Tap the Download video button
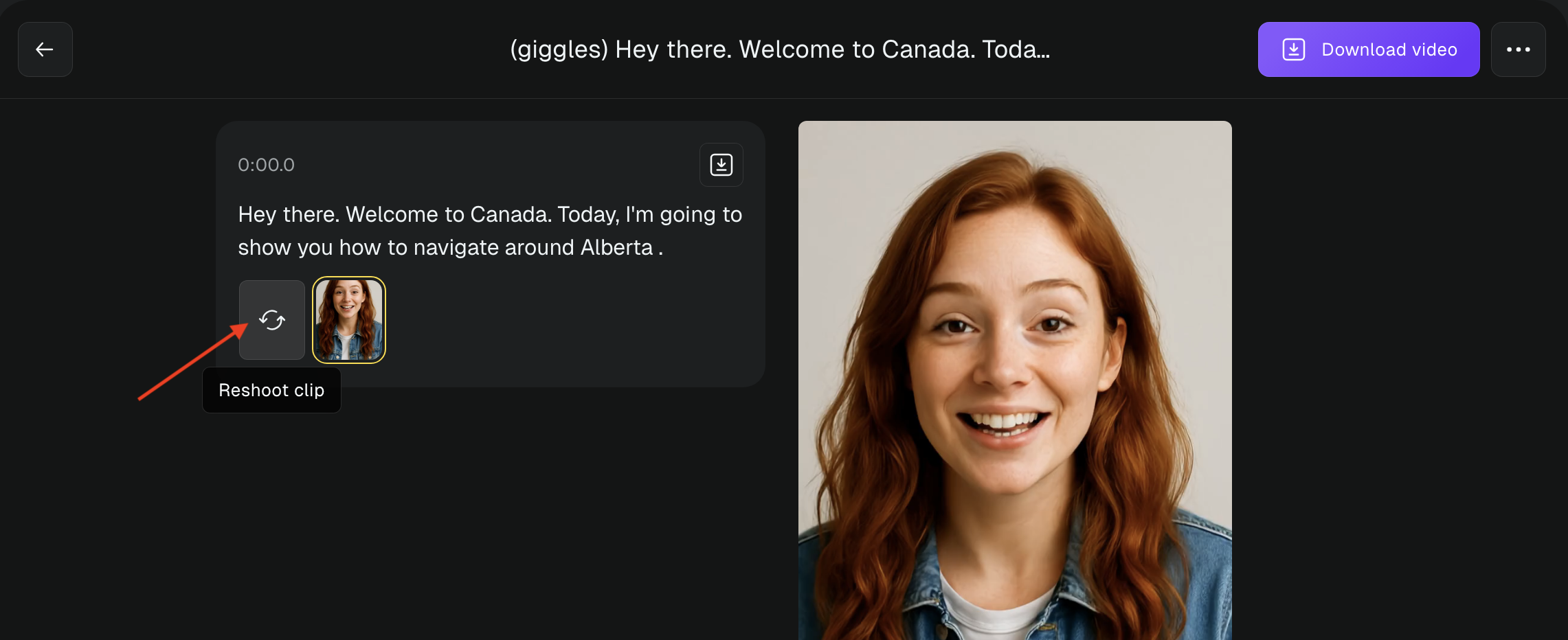Image resolution: width=1568 pixels, height=640 pixels. (1368, 49)
